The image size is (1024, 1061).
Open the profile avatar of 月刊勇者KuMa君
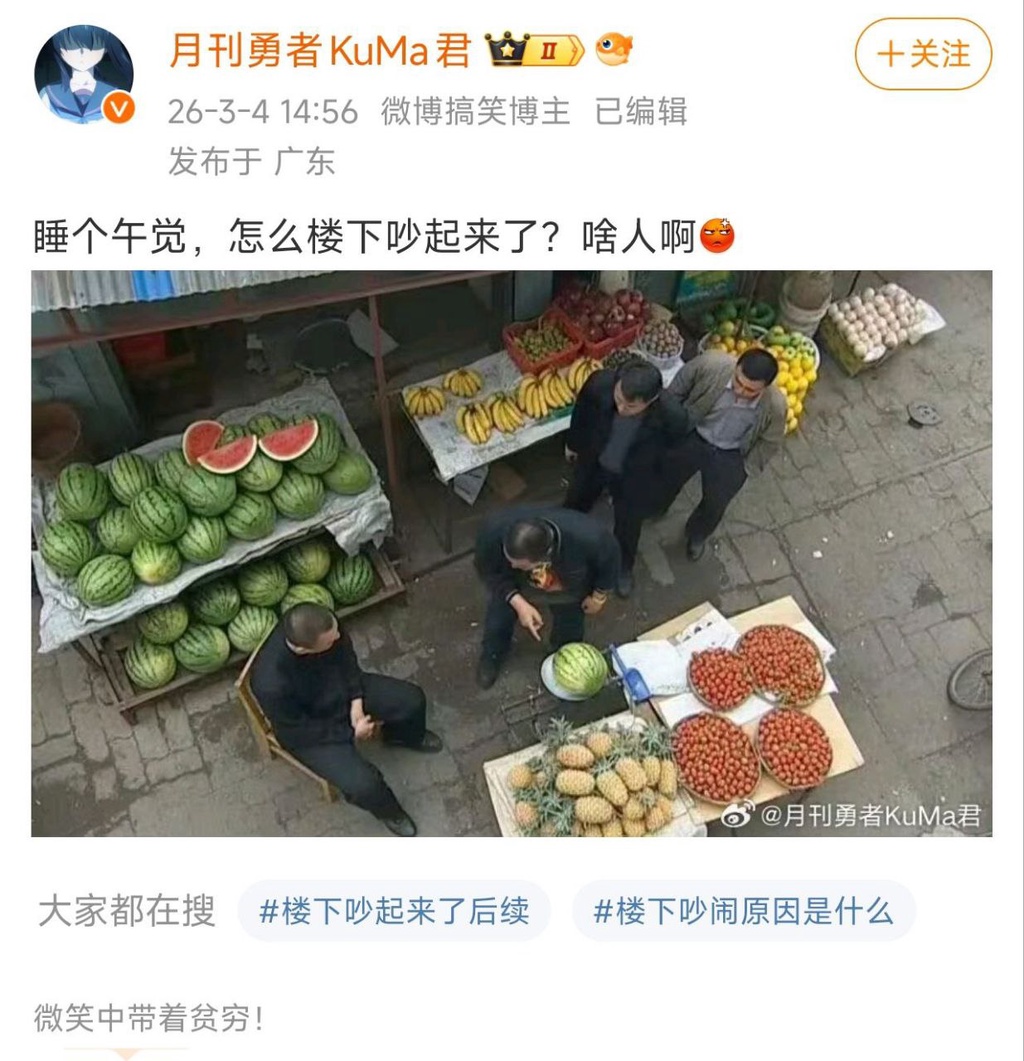[84, 74]
